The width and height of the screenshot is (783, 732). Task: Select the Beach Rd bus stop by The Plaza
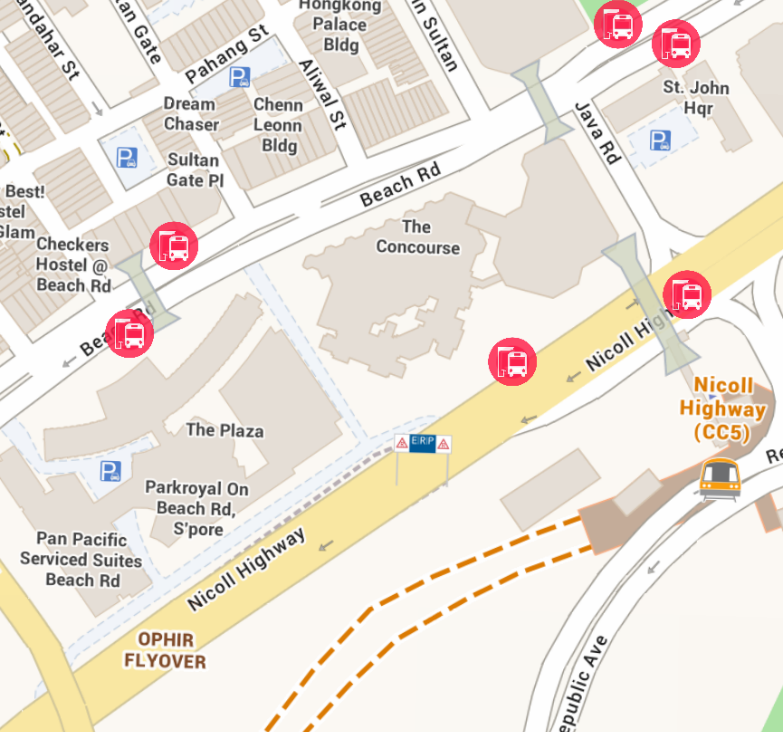tap(130, 334)
